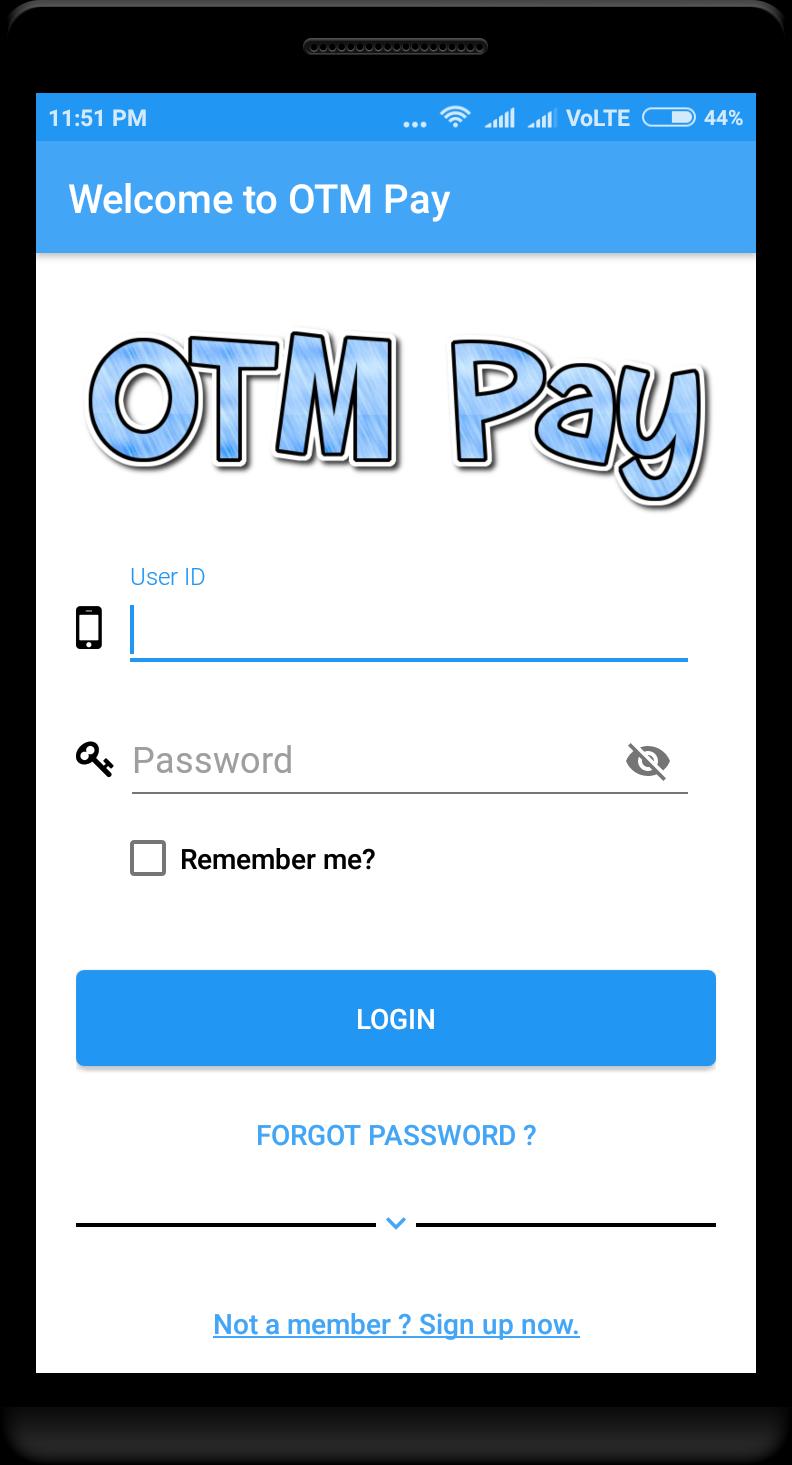Check the Remember me checkbox

point(148,858)
